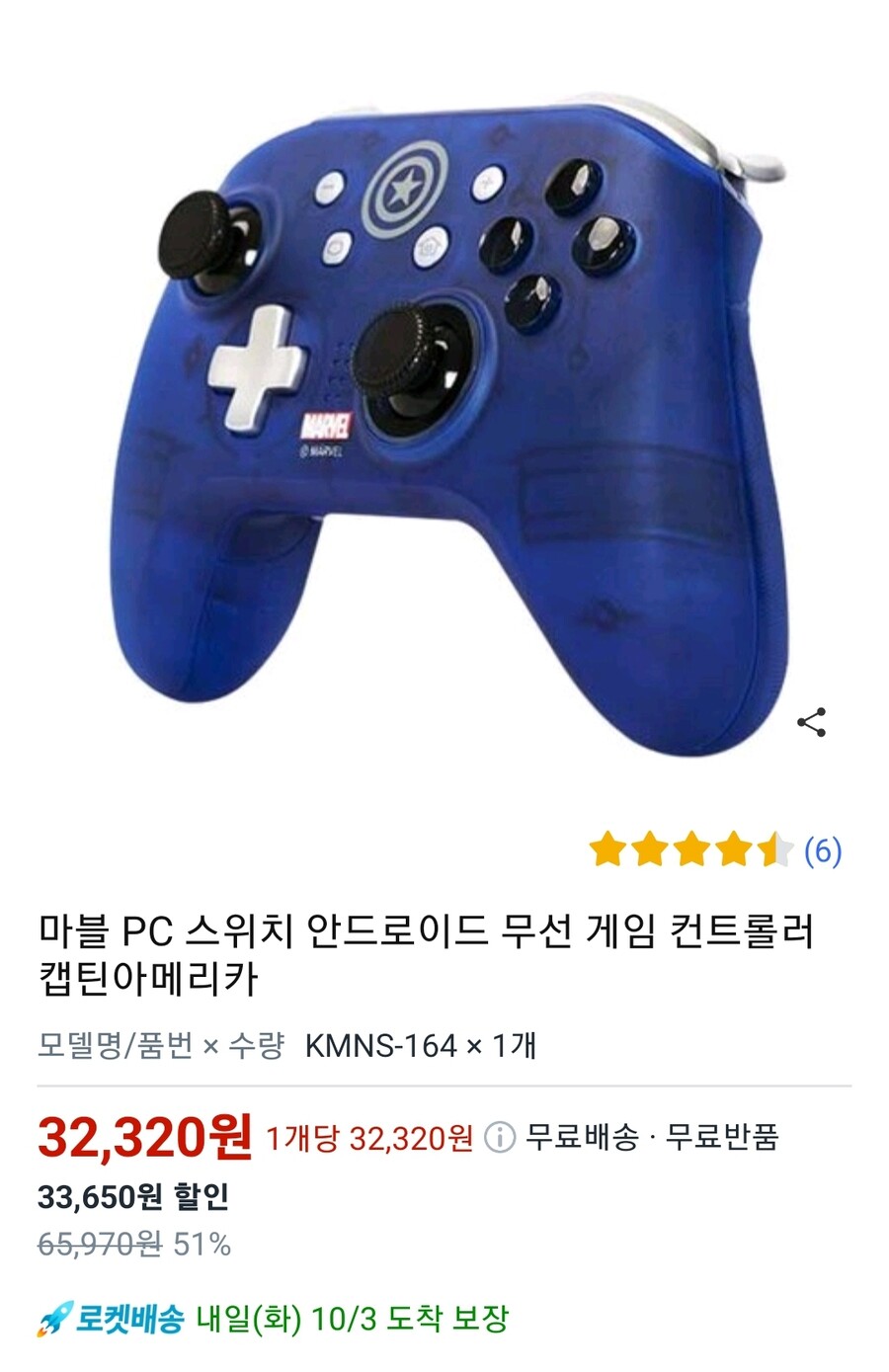
Task: Tap the unit price info icon
Action: [500, 1138]
